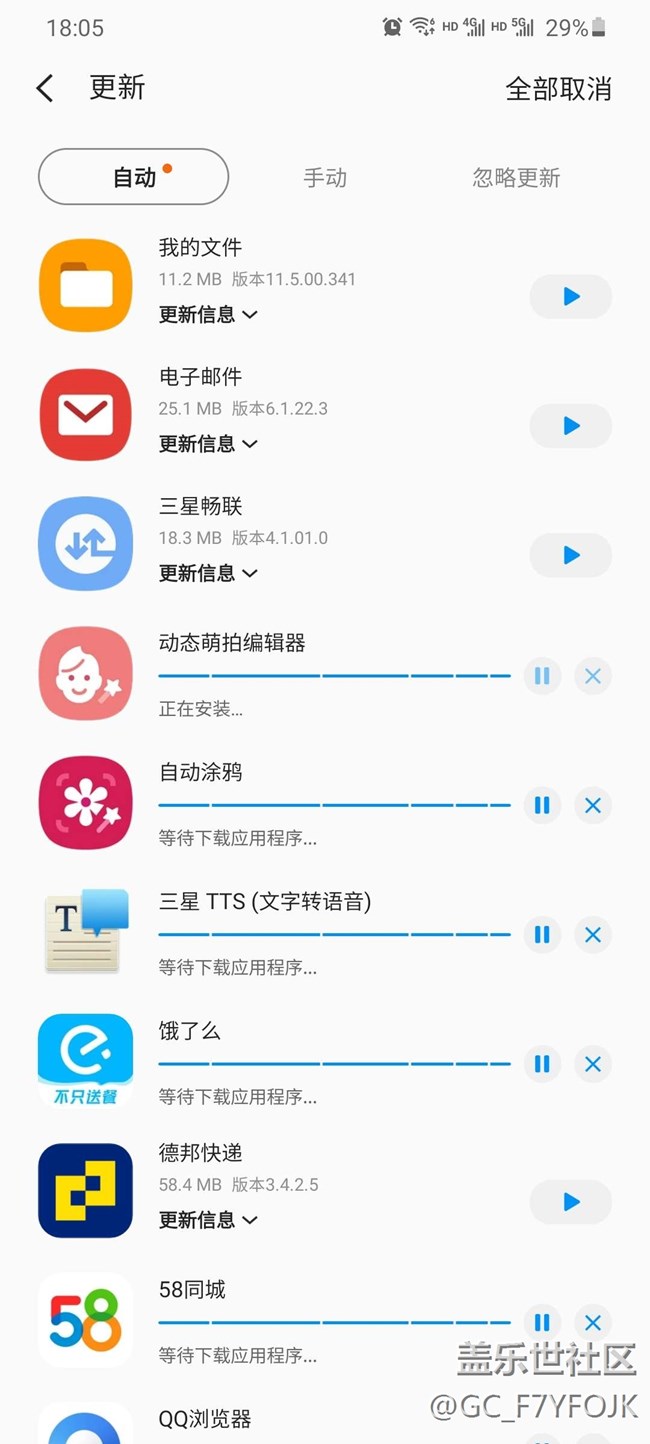Viewport: 650px width, 1444px height.
Task: Expand 更新信息 under 三星畅联
Action: [x=208, y=573]
